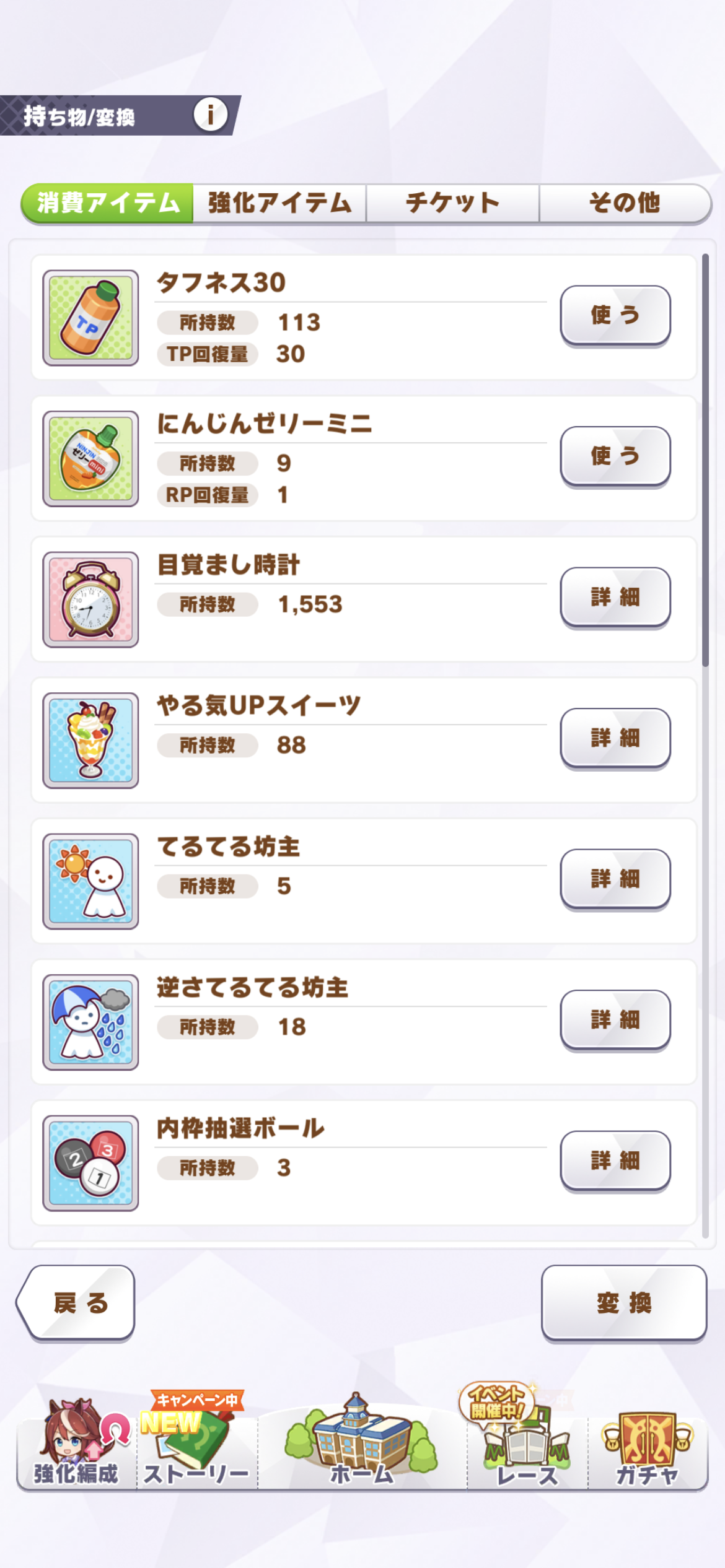
Task: Open 強化編成 in the bottom navigation
Action: tap(76, 1449)
